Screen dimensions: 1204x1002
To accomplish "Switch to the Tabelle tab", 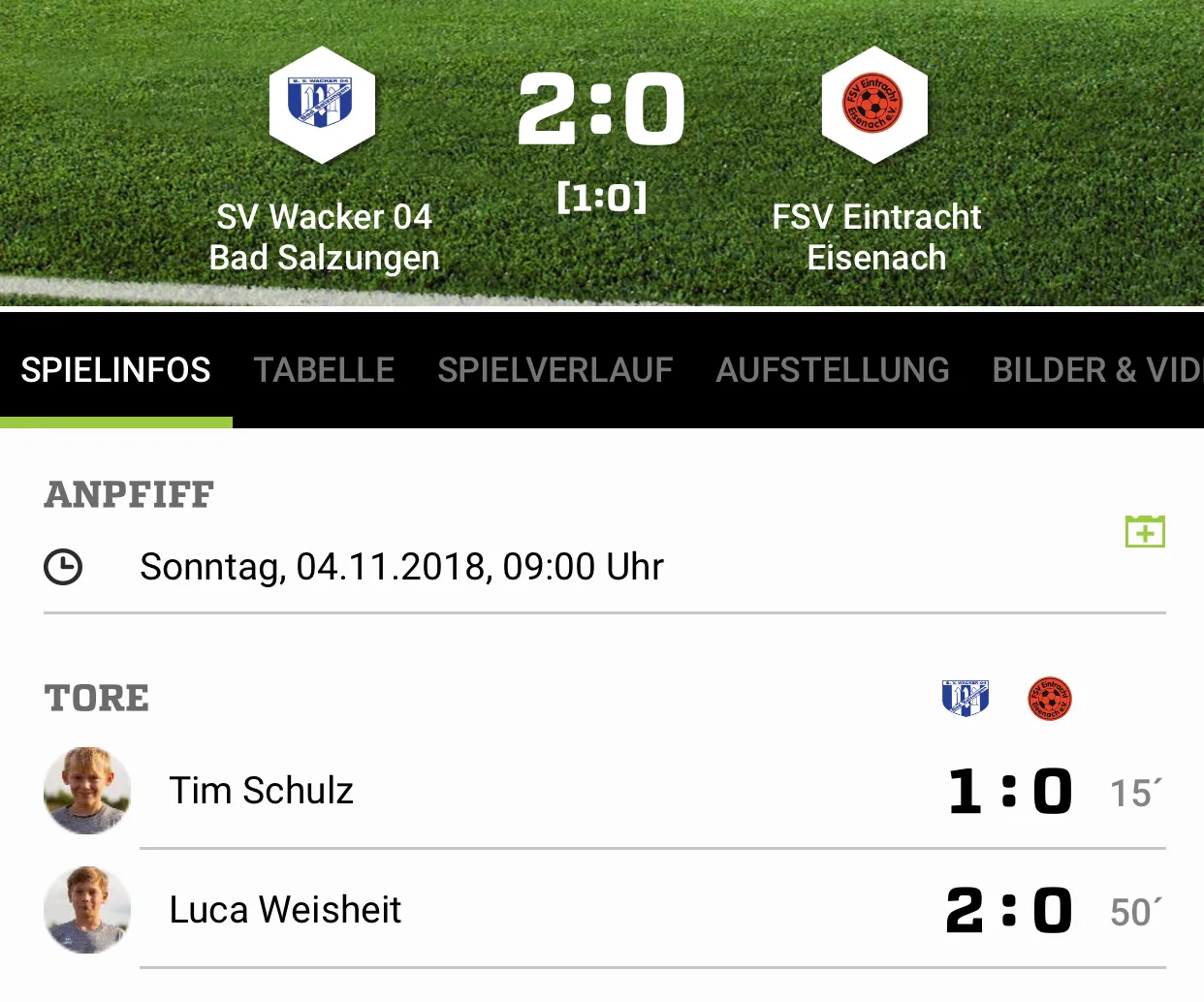I will pos(324,370).
